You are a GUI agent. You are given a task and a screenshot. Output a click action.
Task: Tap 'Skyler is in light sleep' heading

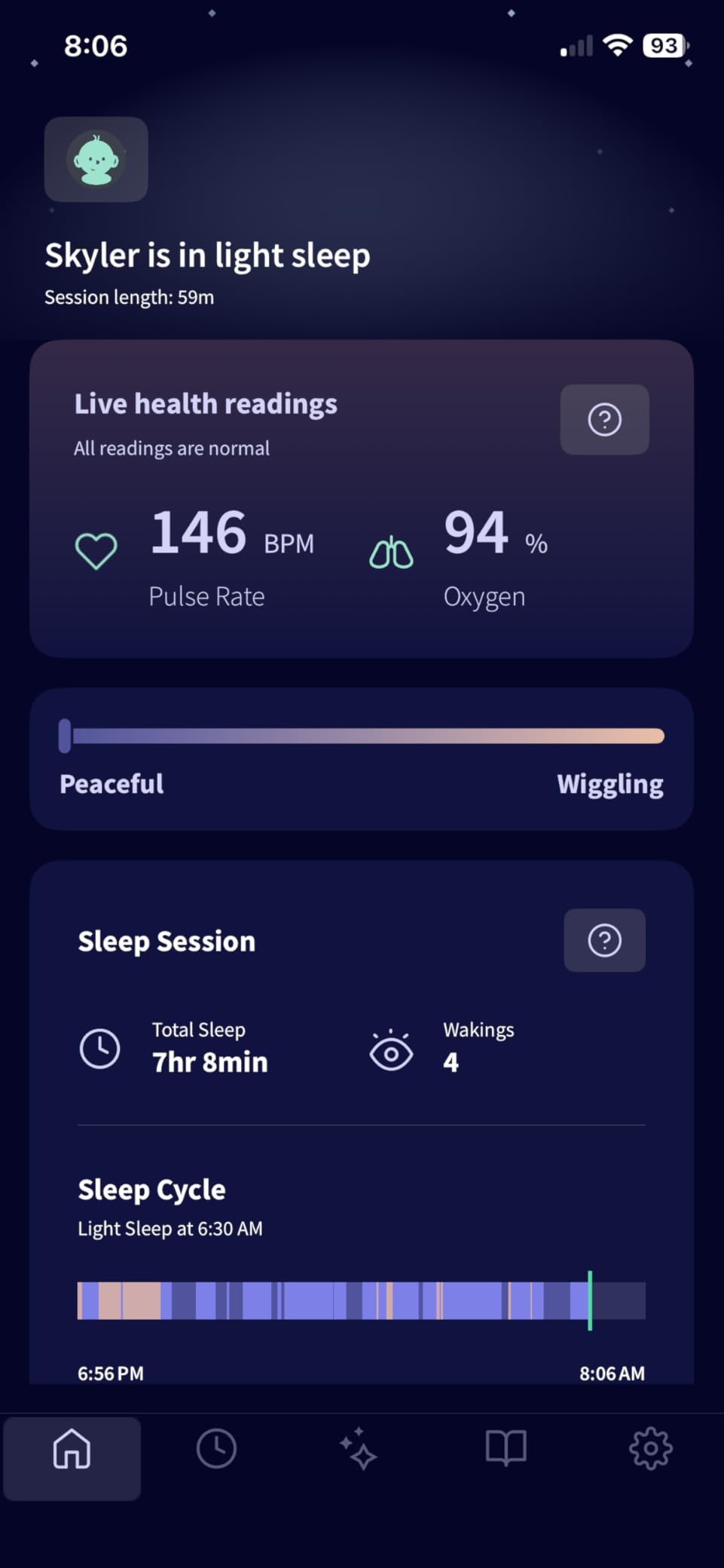(208, 256)
